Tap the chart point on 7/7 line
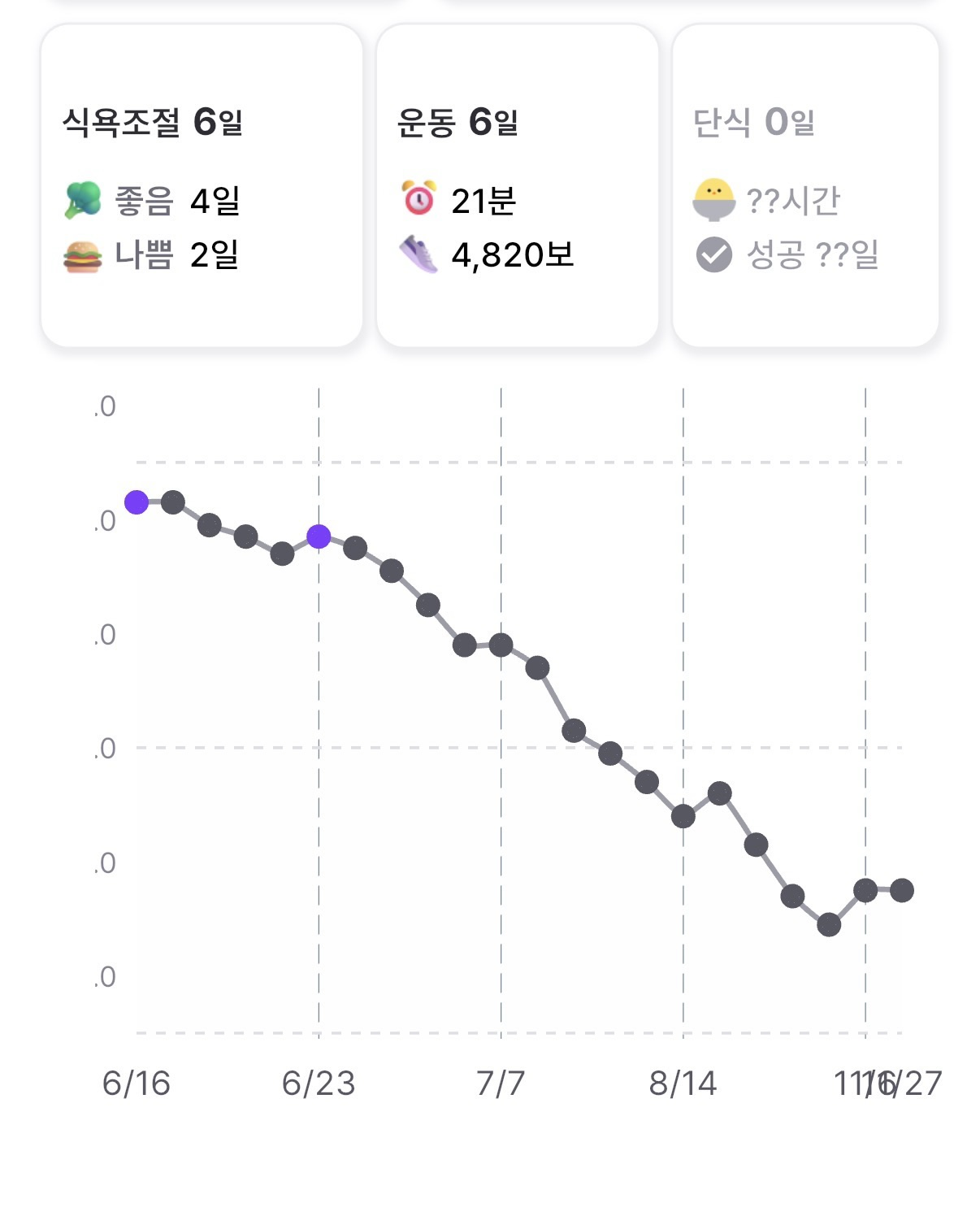The height and width of the screenshot is (1229, 980). click(x=501, y=645)
